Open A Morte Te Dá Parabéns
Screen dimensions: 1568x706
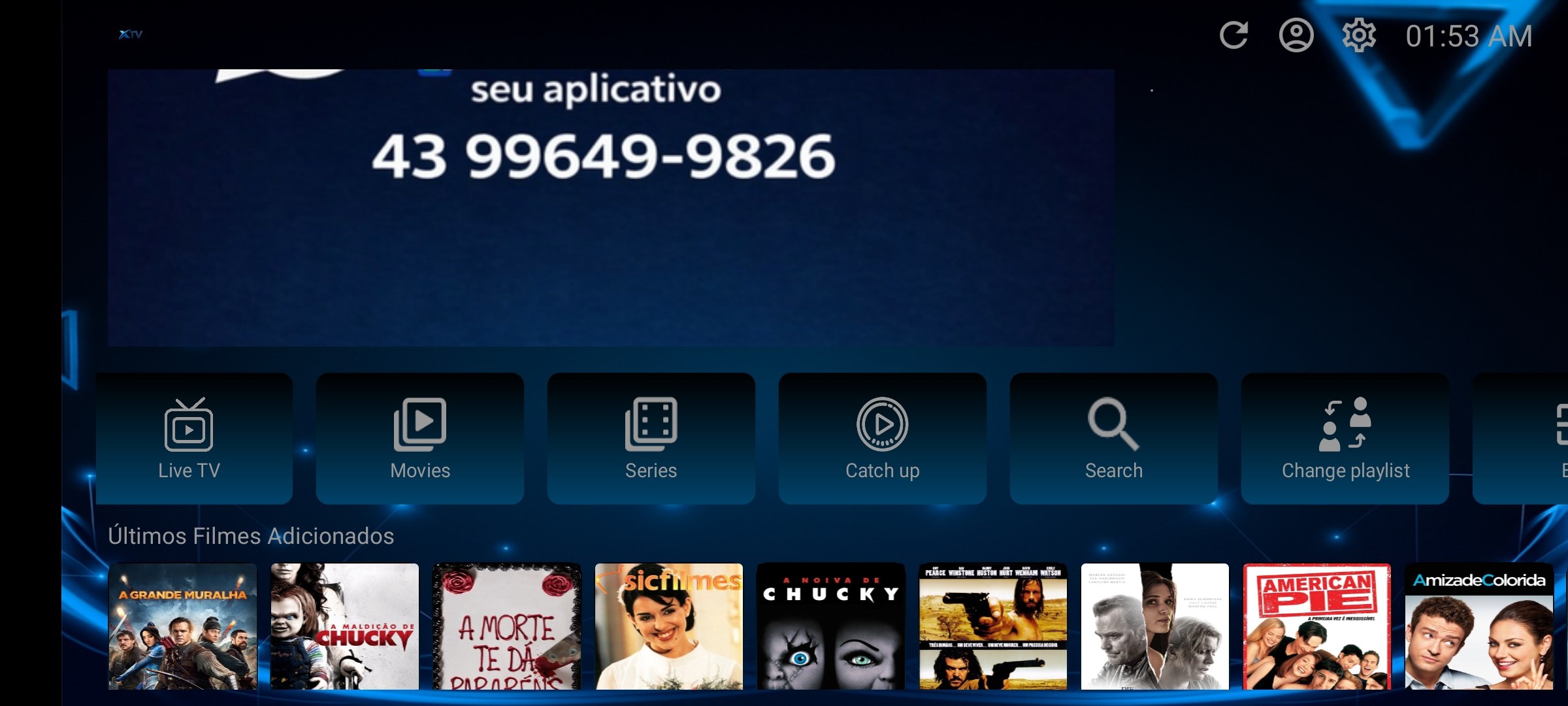506,626
